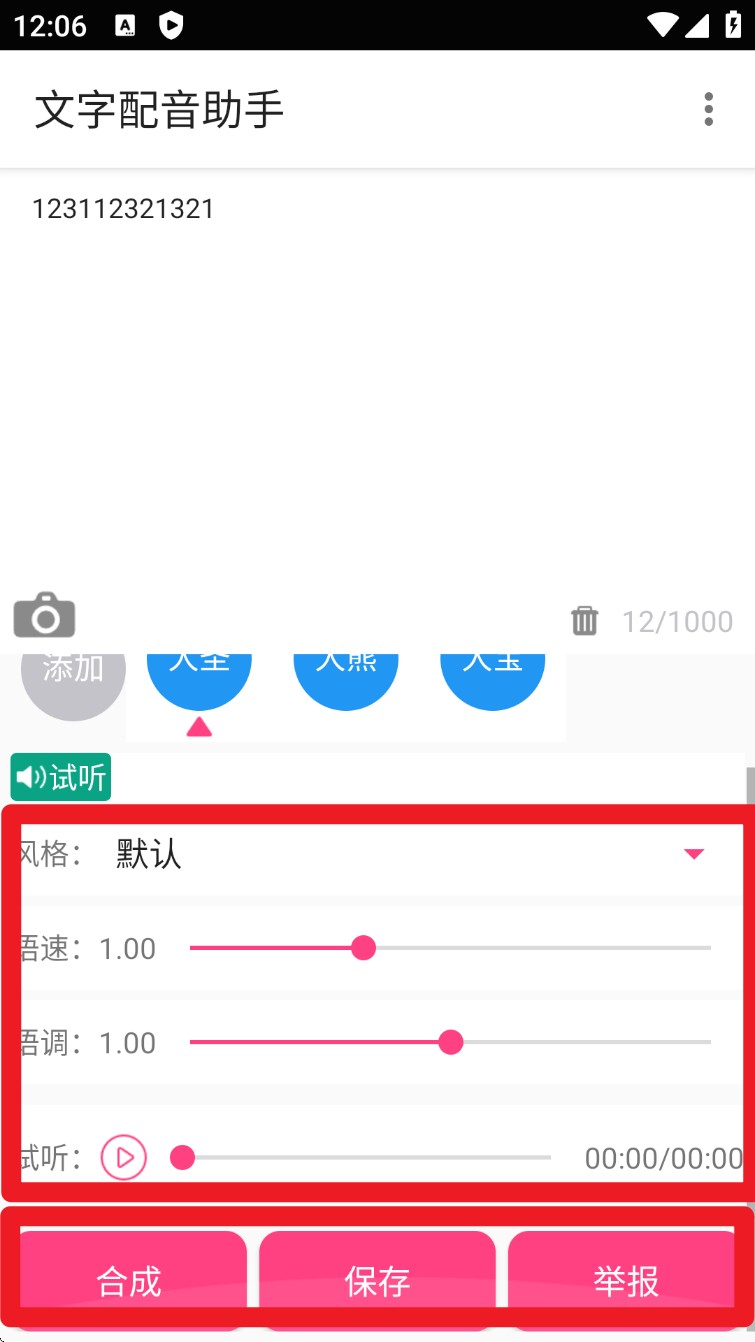Tap the green 试听 preview button
The width and height of the screenshot is (755, 1342).
tap(61, 777)
